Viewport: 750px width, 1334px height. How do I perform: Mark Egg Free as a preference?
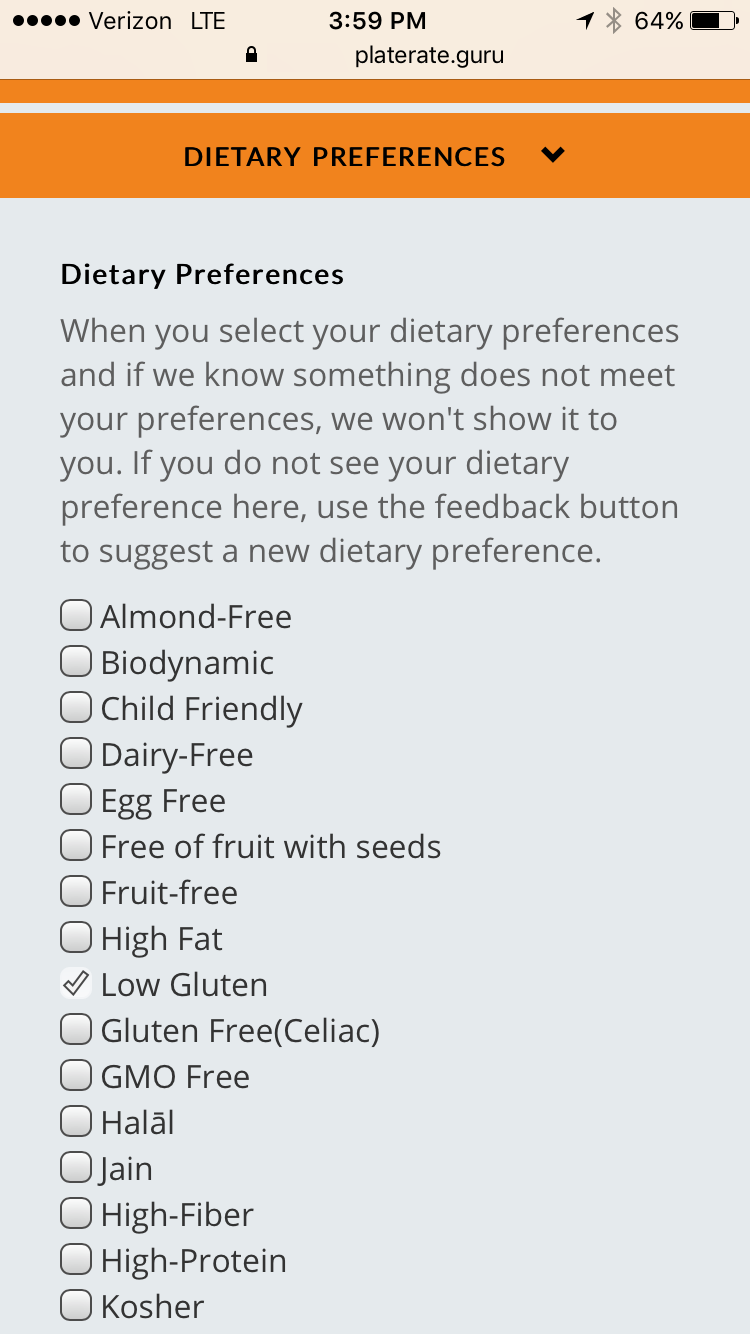pyautogui.click(x=76, y=800)
